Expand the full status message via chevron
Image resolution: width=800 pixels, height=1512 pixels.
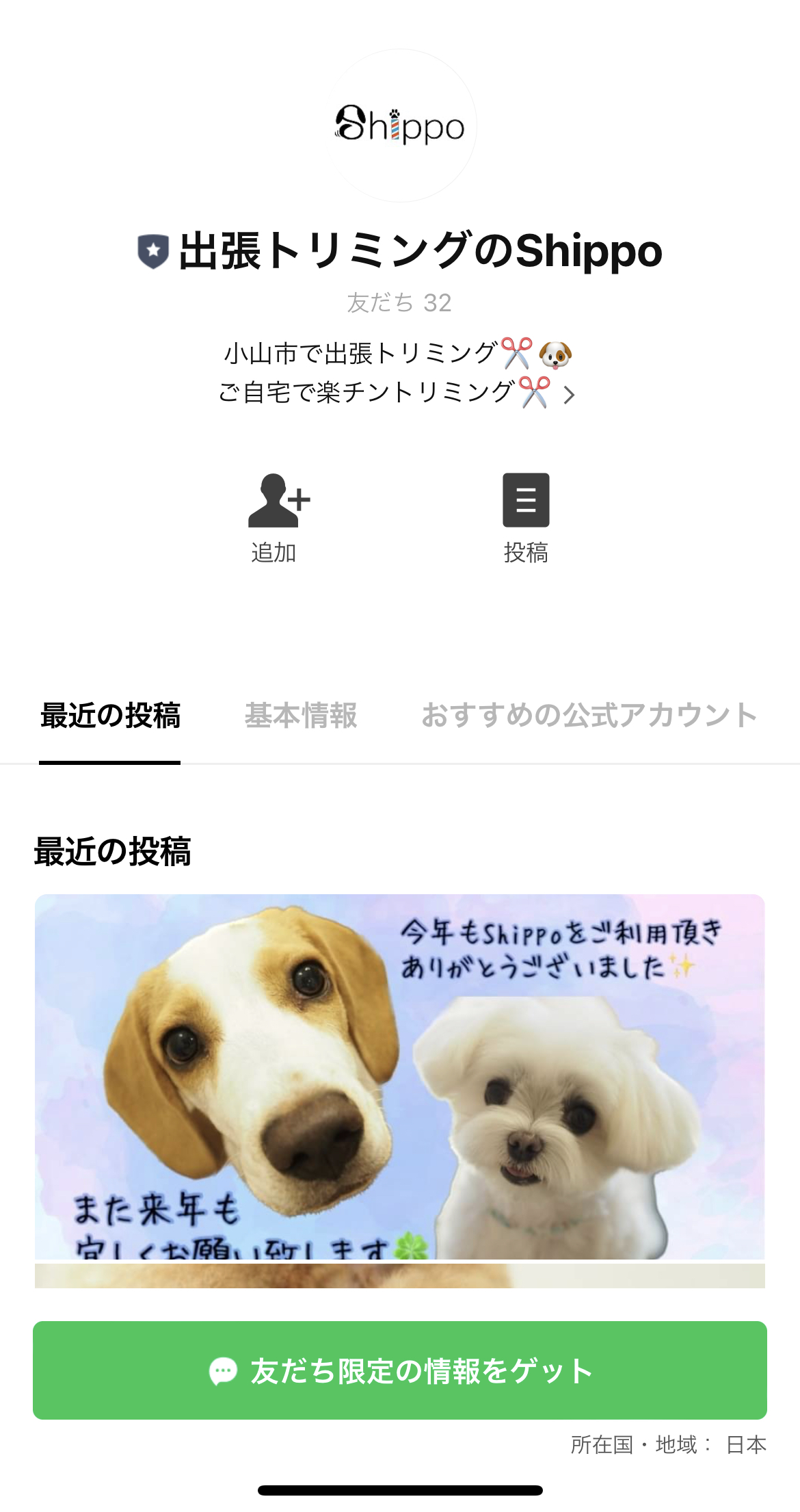coord(571,395)
